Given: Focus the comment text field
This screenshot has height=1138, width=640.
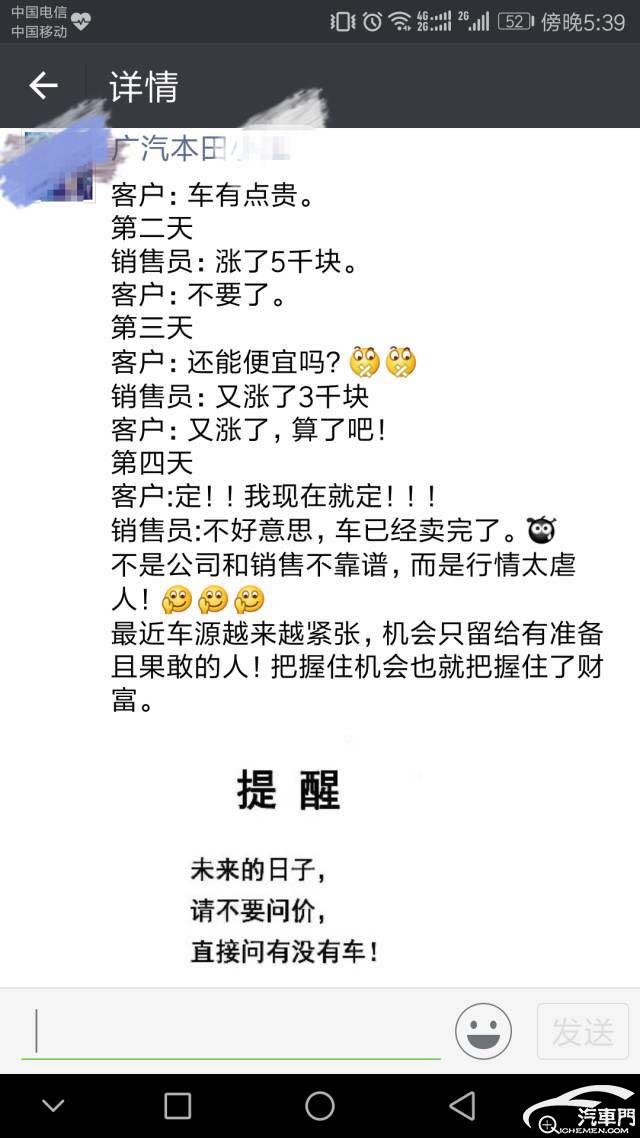Looking at the screenshot, I should click(x=230, y=1031).
